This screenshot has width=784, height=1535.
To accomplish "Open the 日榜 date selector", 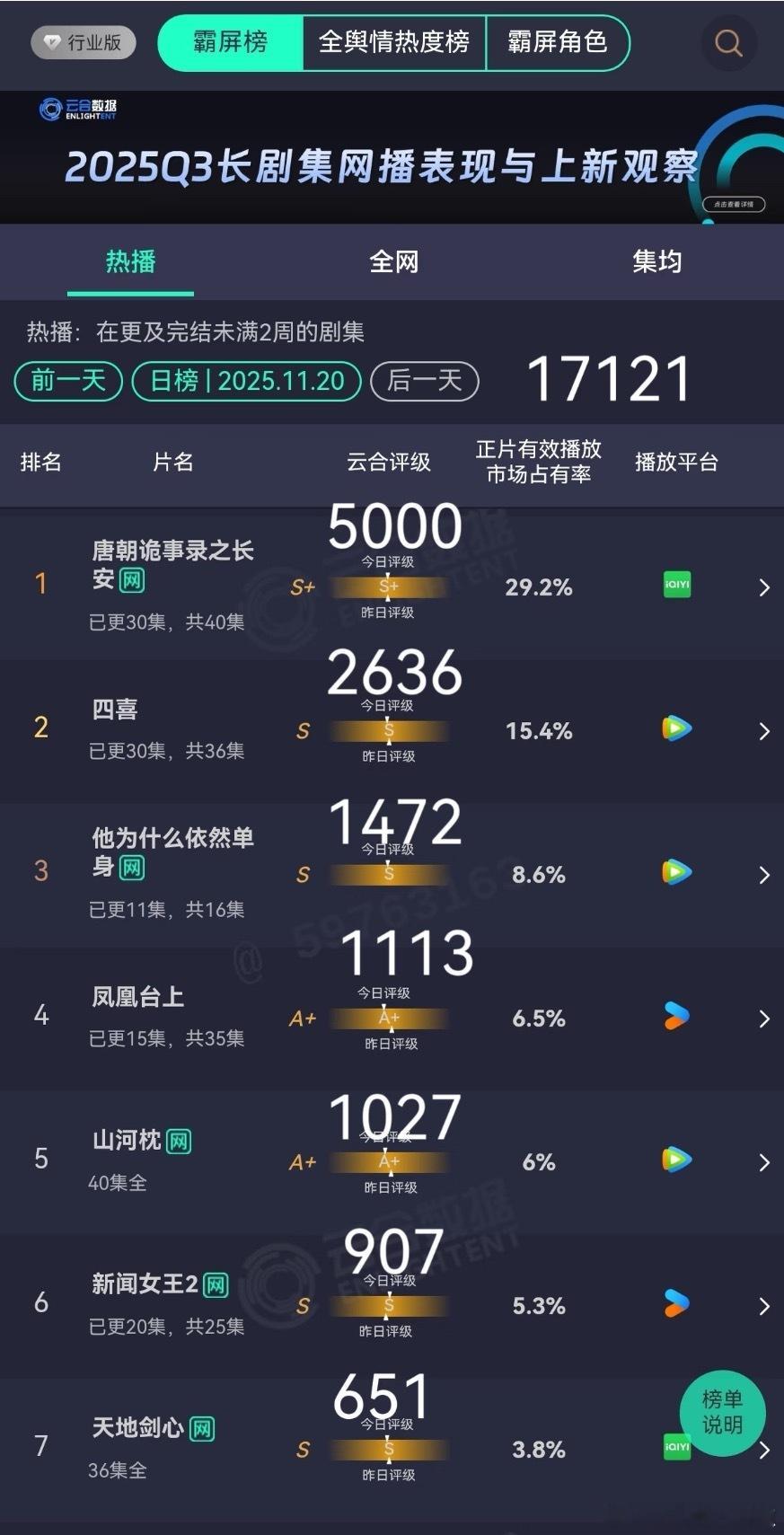I will coord(244,381).
